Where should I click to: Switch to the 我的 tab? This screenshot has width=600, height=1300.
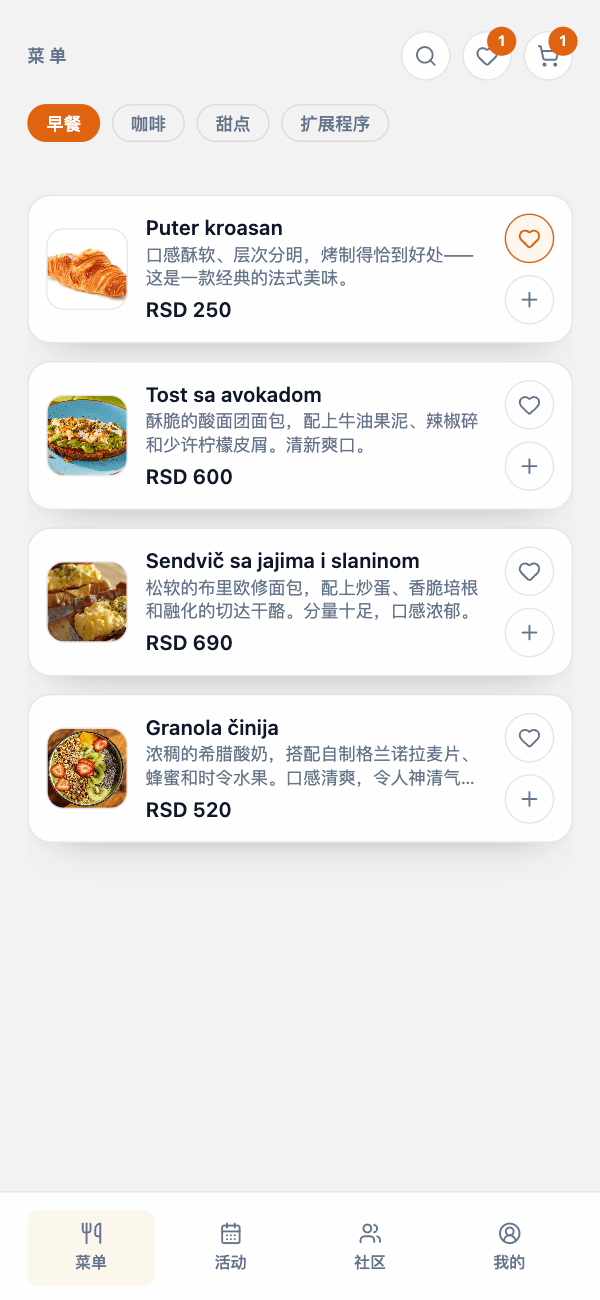point(509,1247)
